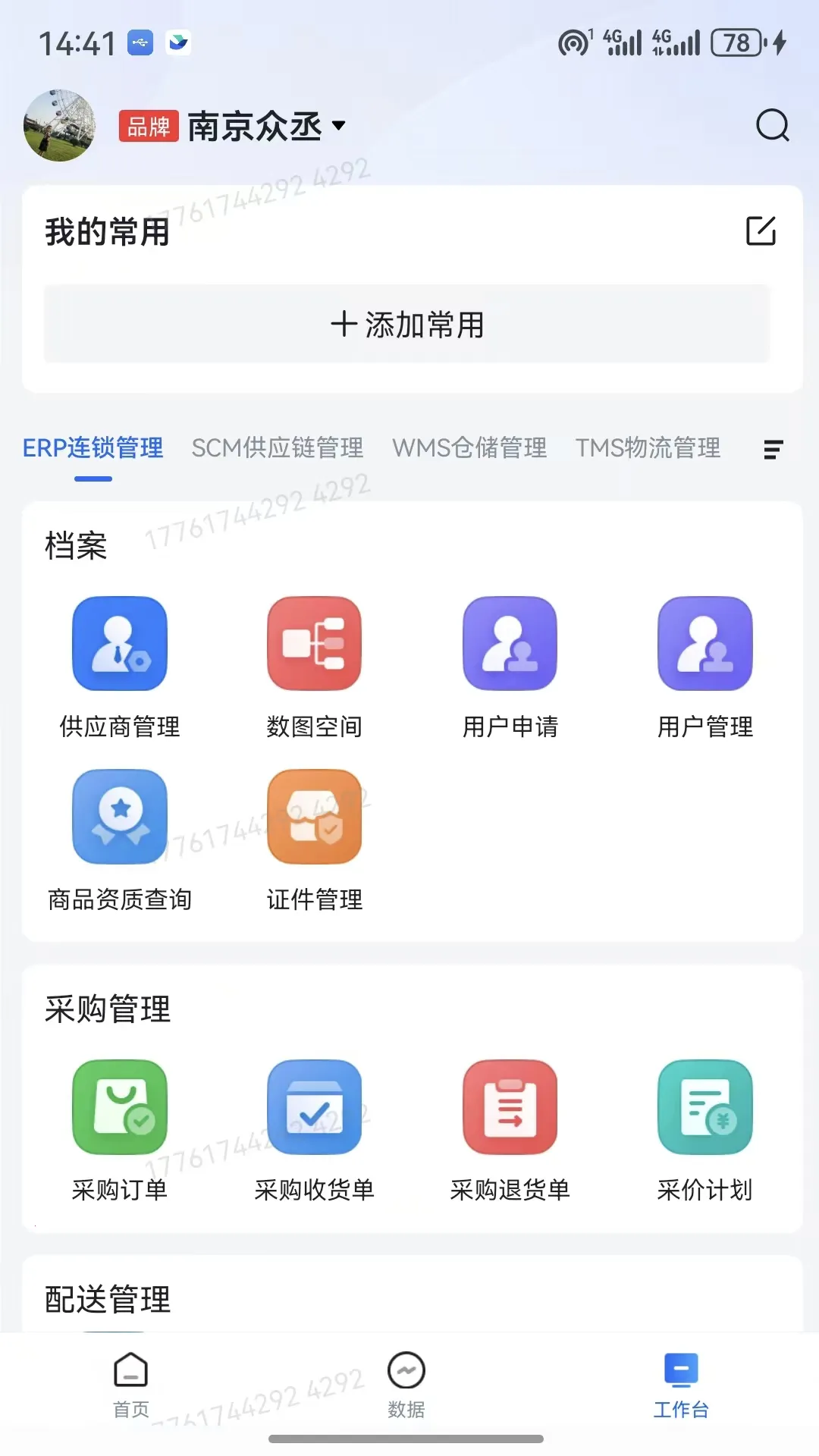819x1456 pixels.
Task: Select 采购收货单 icon
Action: point(314,1106)
